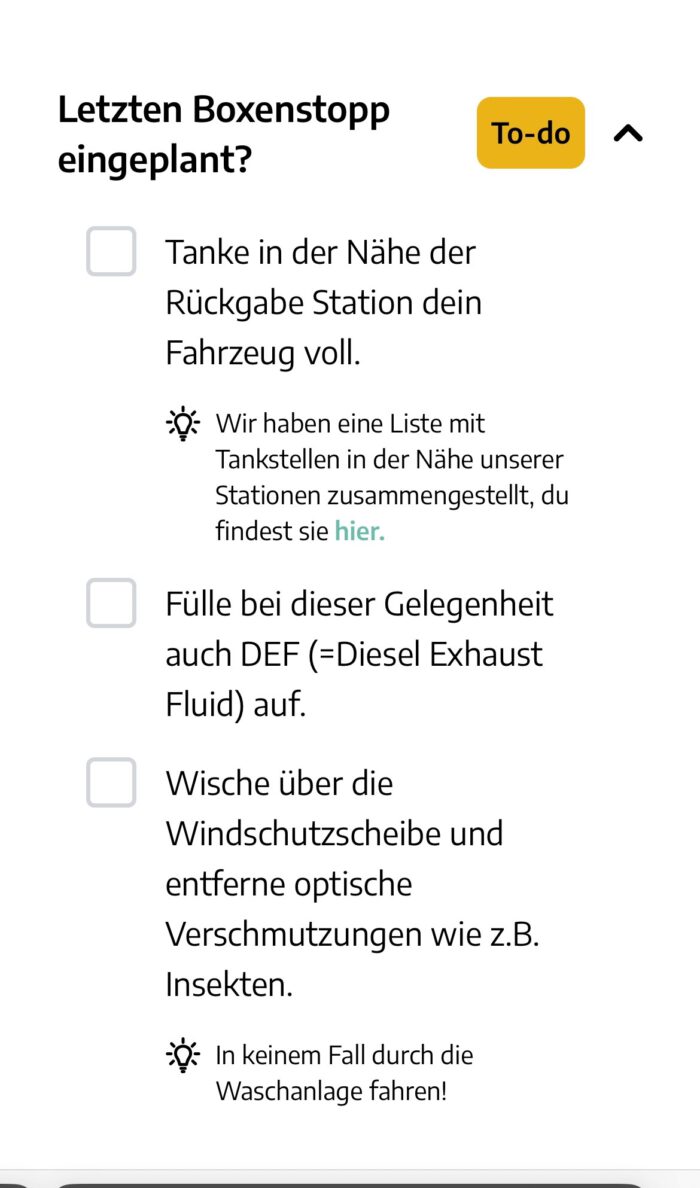The height and width of the screenshot is (1188, 700).
Task: Tick the DEF auffüllen checkbox
Action: (x=111, y=603)
